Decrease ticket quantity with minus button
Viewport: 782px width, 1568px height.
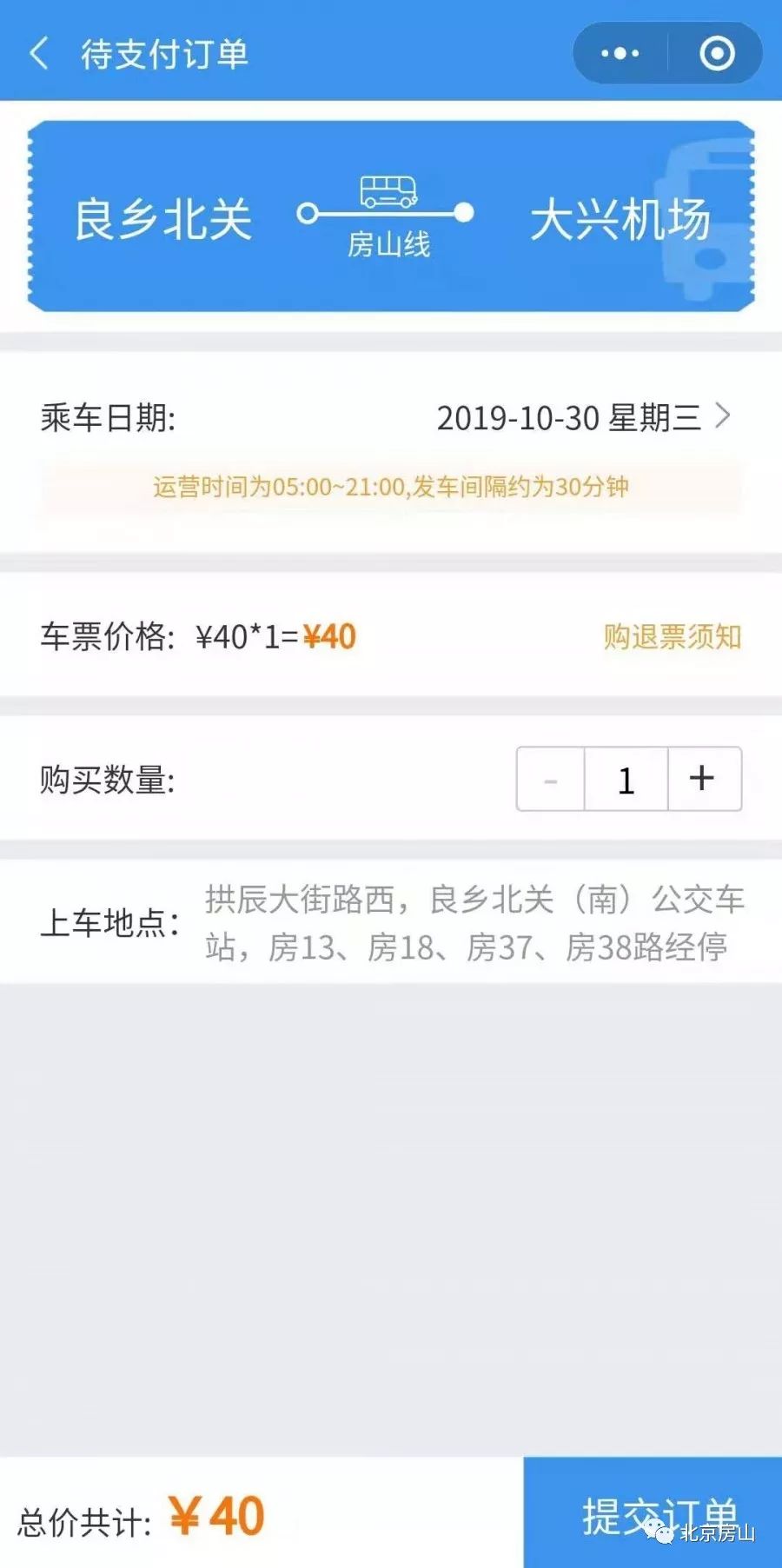[x=550, y=780]
